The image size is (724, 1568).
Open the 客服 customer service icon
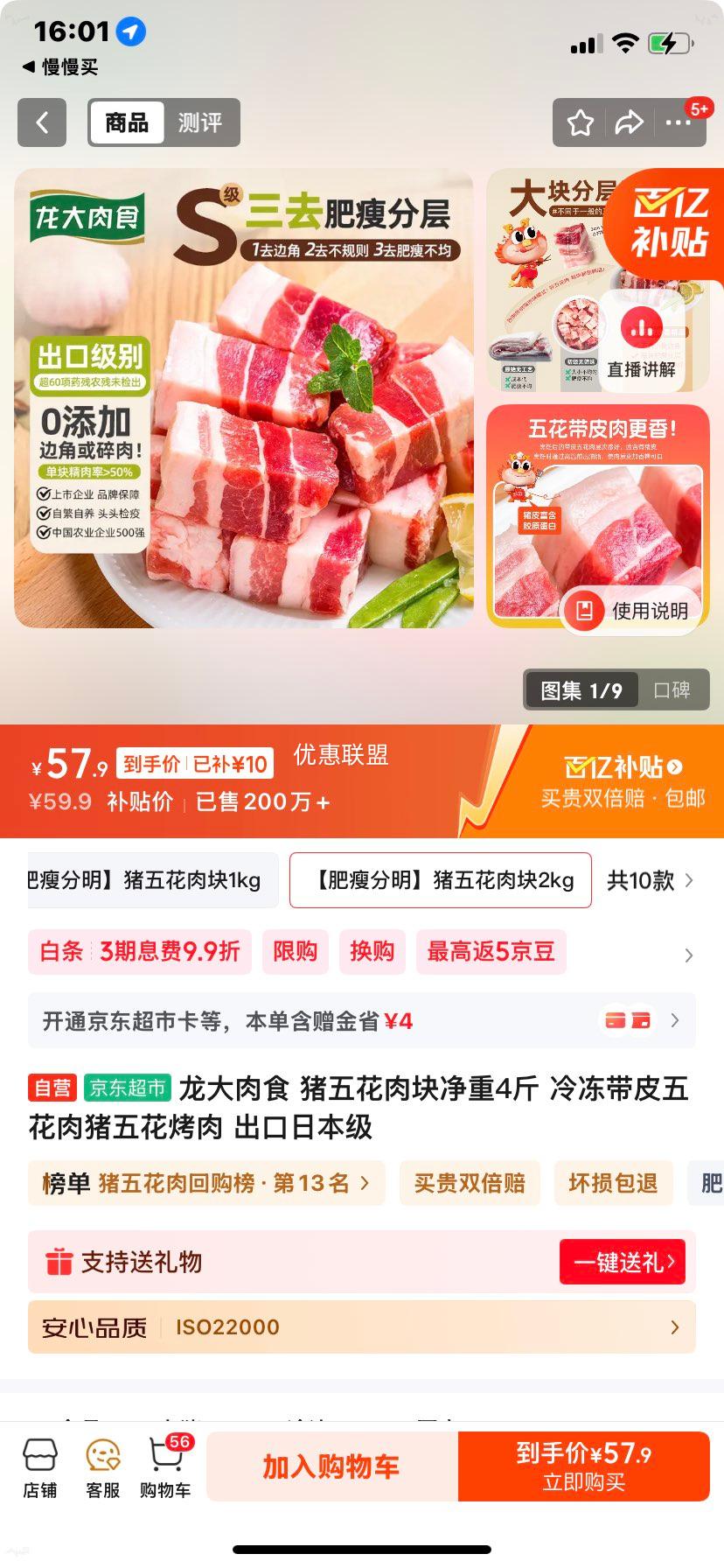pos(102,1466)
